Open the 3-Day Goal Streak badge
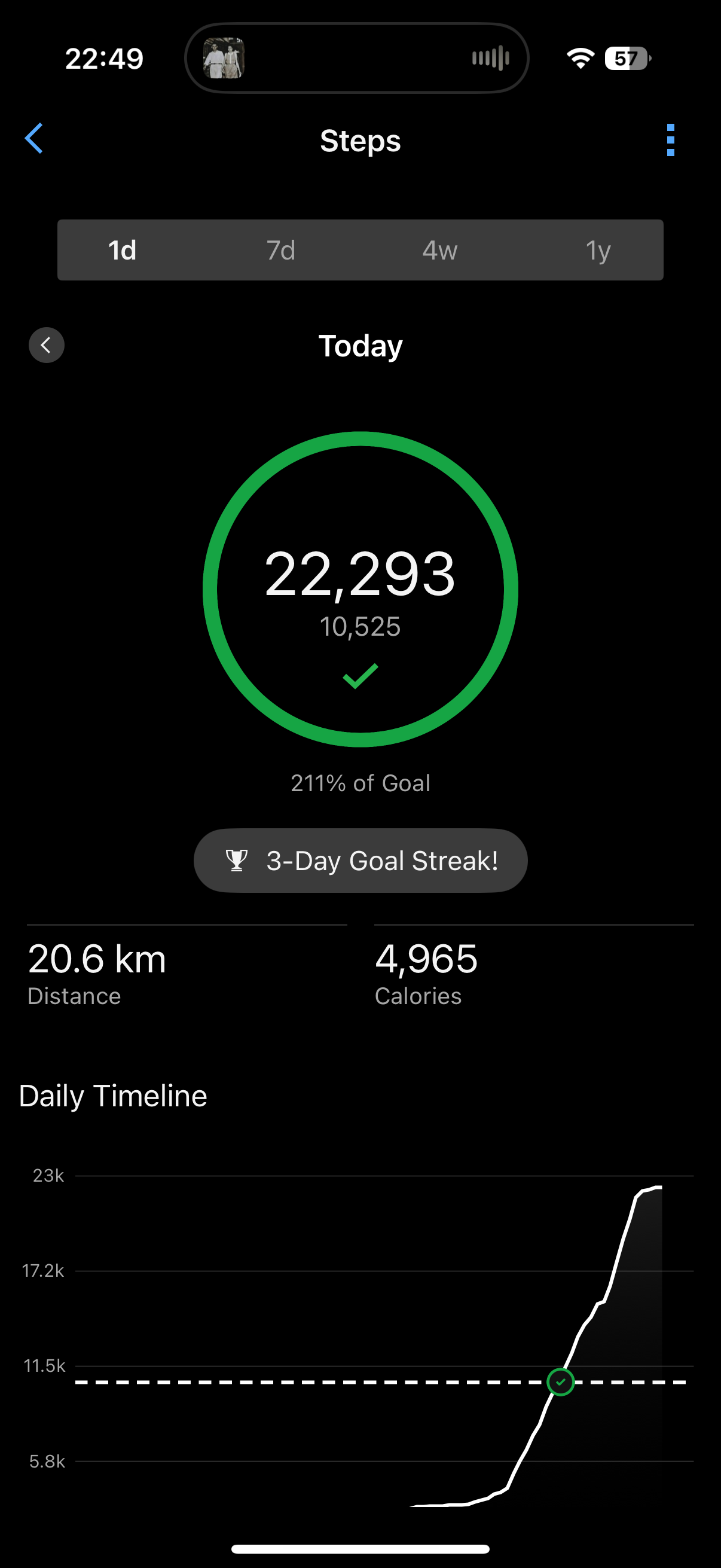Viewport: 721px width, 1568px height. pos(360,861)
